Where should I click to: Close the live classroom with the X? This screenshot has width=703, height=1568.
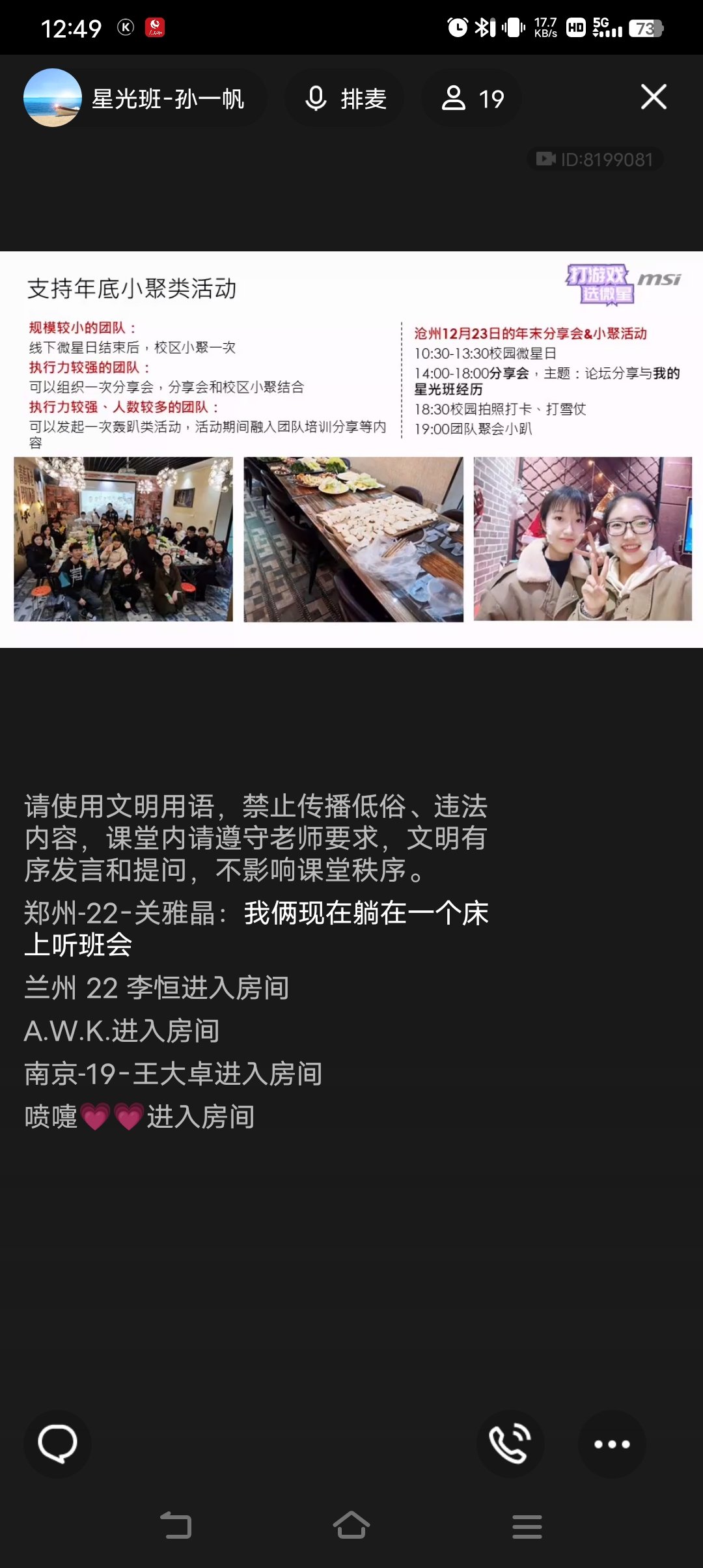pos(654,98)
